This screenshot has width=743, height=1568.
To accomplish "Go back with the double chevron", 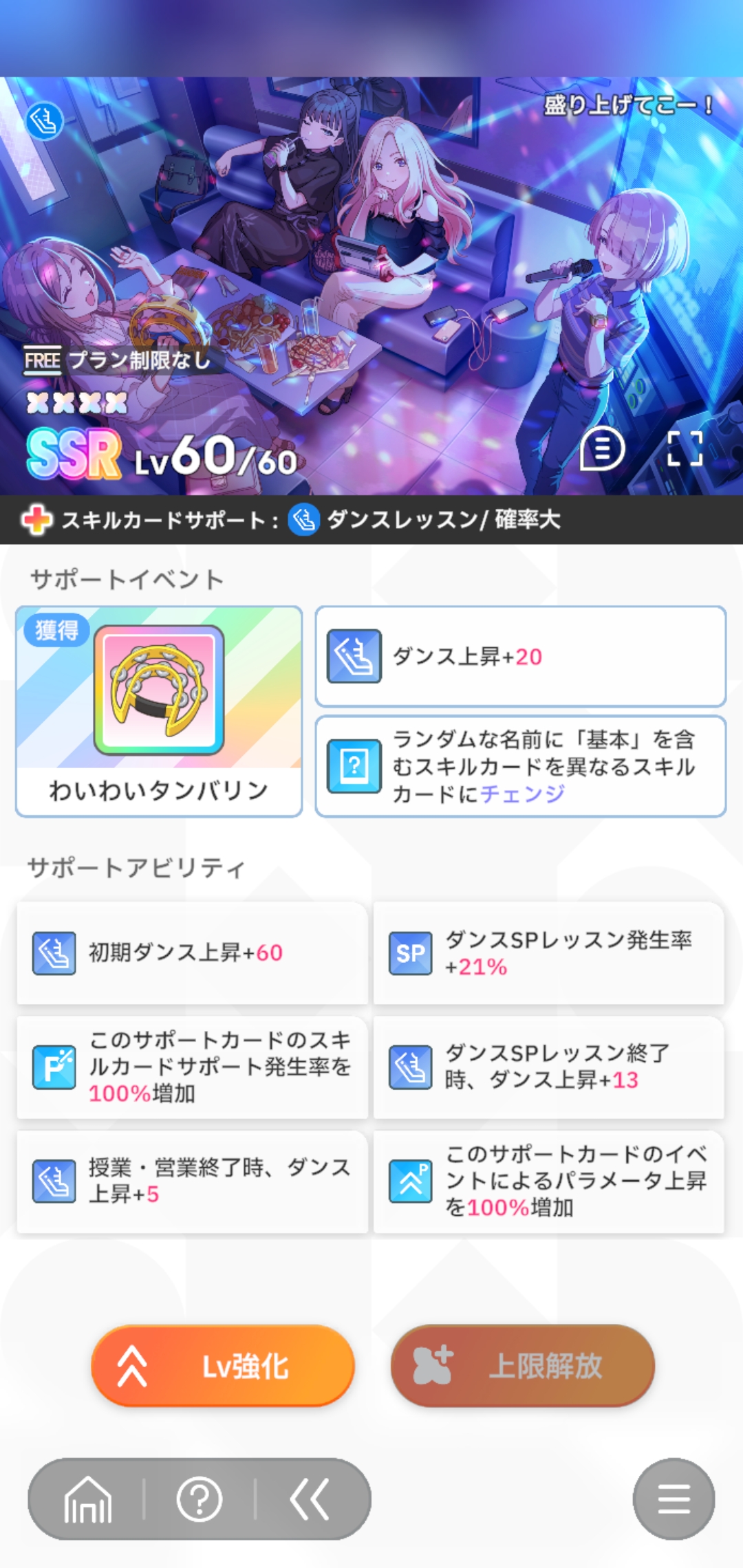I will (310, 1499).
